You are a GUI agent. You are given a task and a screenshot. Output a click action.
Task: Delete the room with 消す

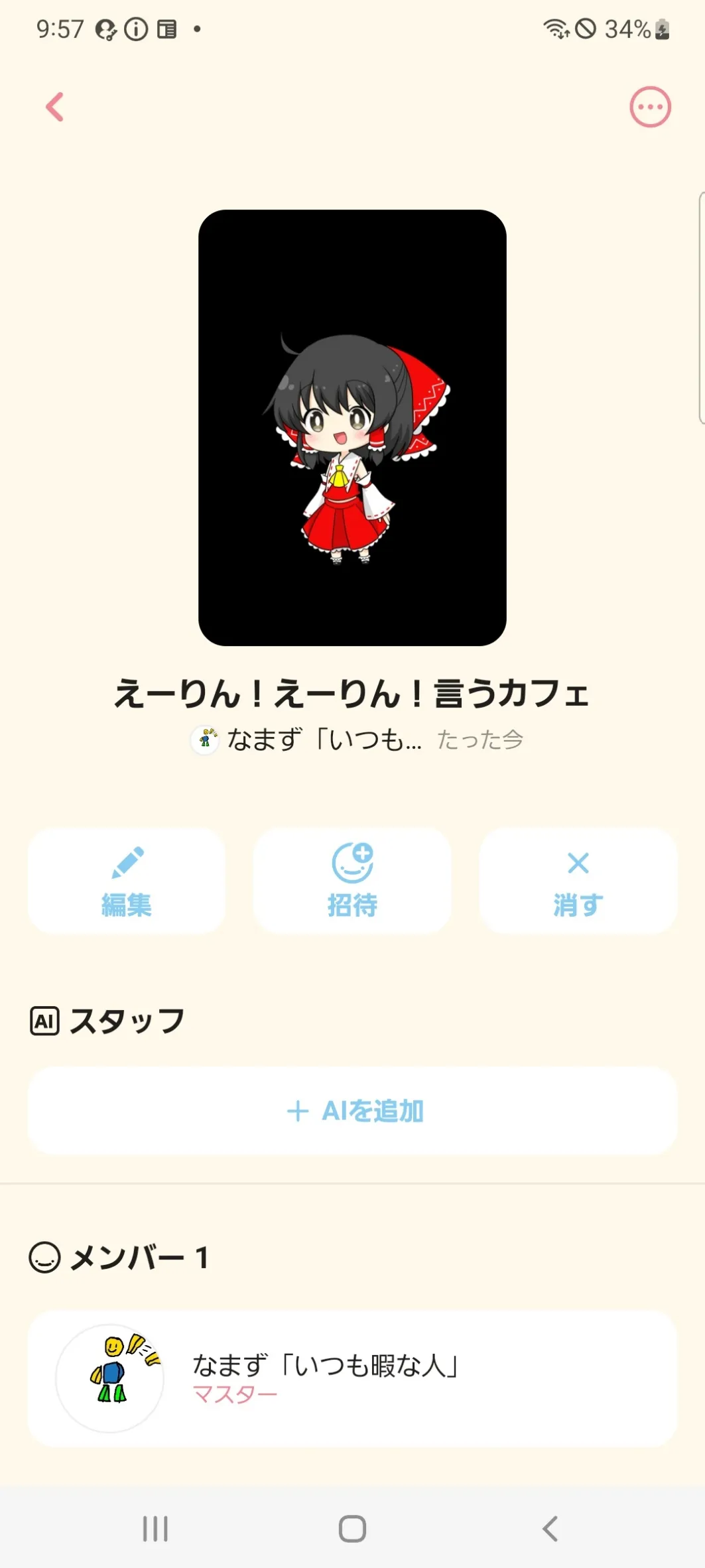(578, 881)
